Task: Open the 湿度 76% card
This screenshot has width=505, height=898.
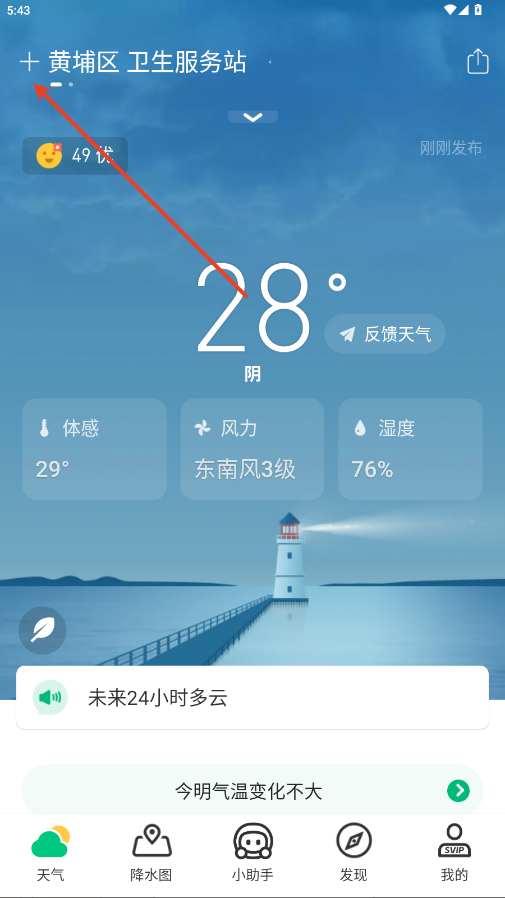Action: (411, 449)
